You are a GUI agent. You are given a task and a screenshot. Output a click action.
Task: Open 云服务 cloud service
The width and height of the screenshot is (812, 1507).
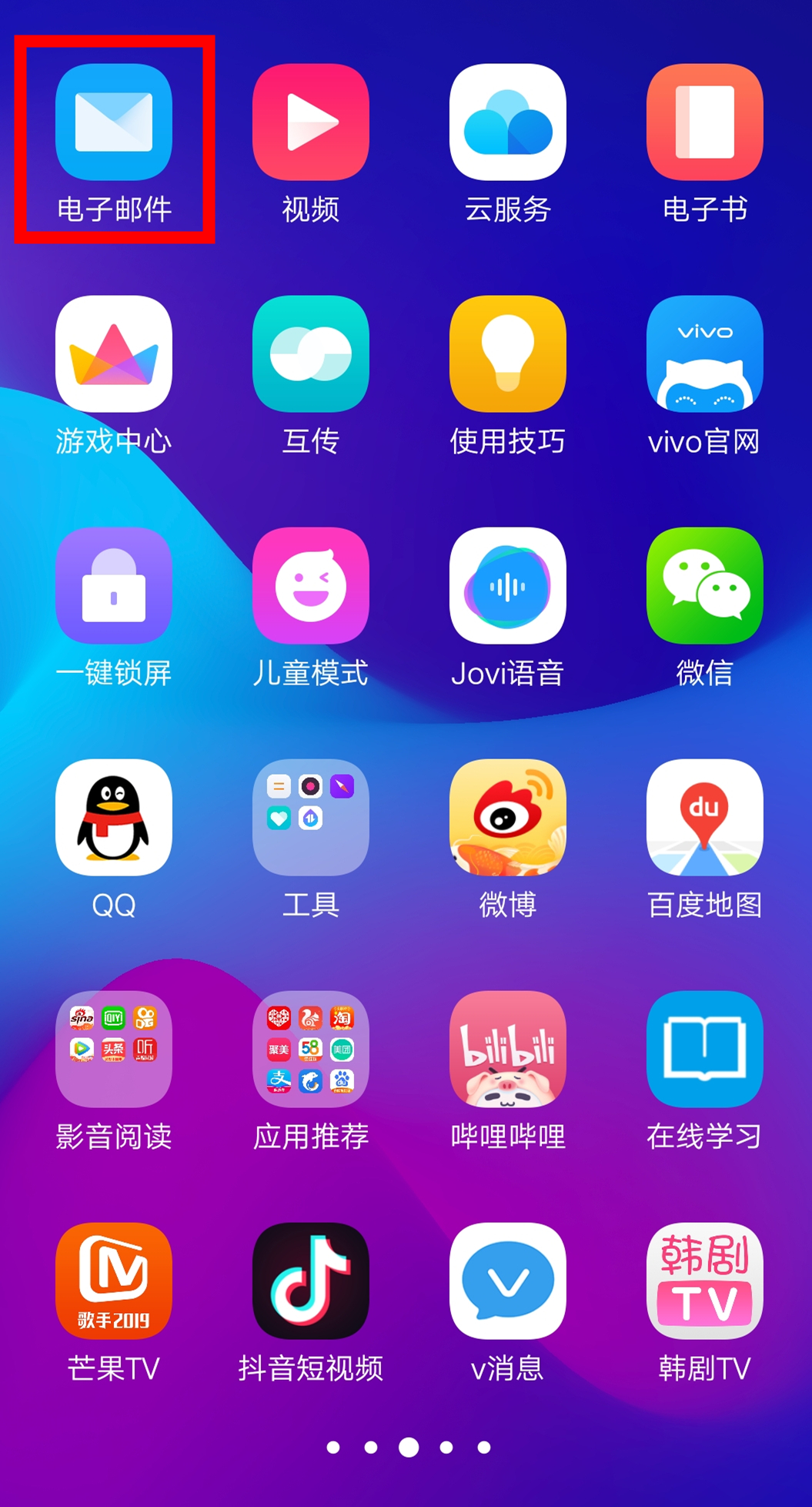click(508, 122)
